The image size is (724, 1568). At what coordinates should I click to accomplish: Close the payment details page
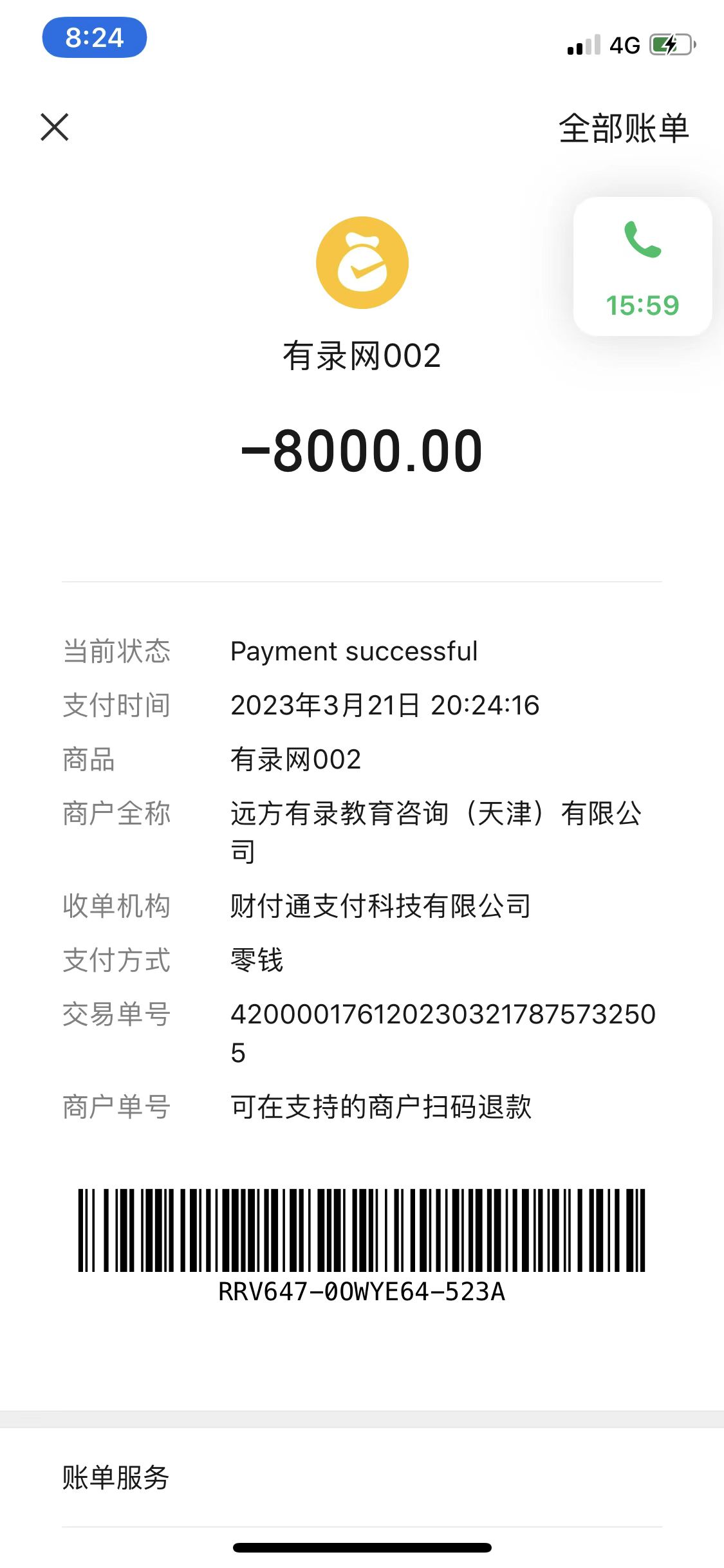[55, 127]
